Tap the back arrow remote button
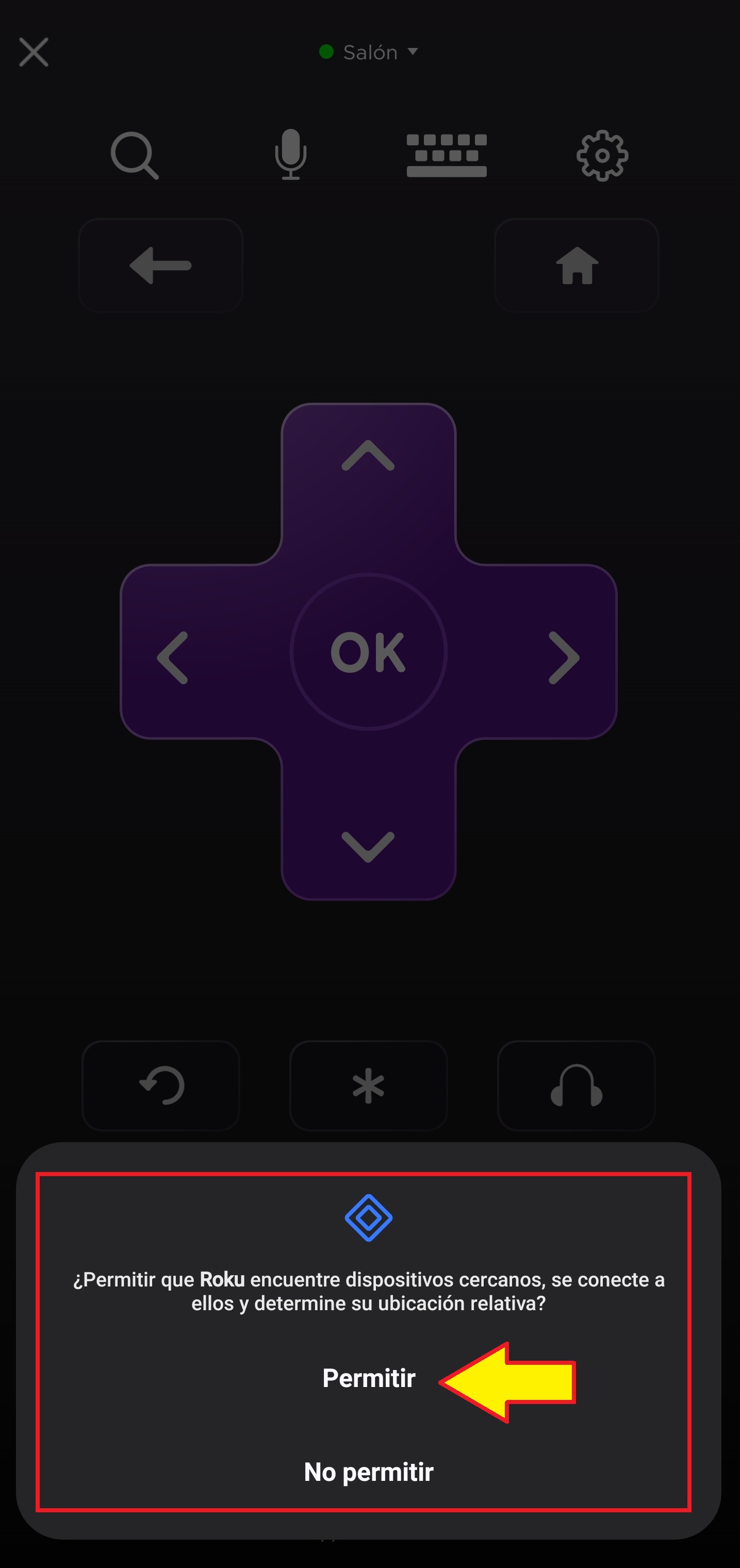The image size is (740, 1568). pos(161,266)
